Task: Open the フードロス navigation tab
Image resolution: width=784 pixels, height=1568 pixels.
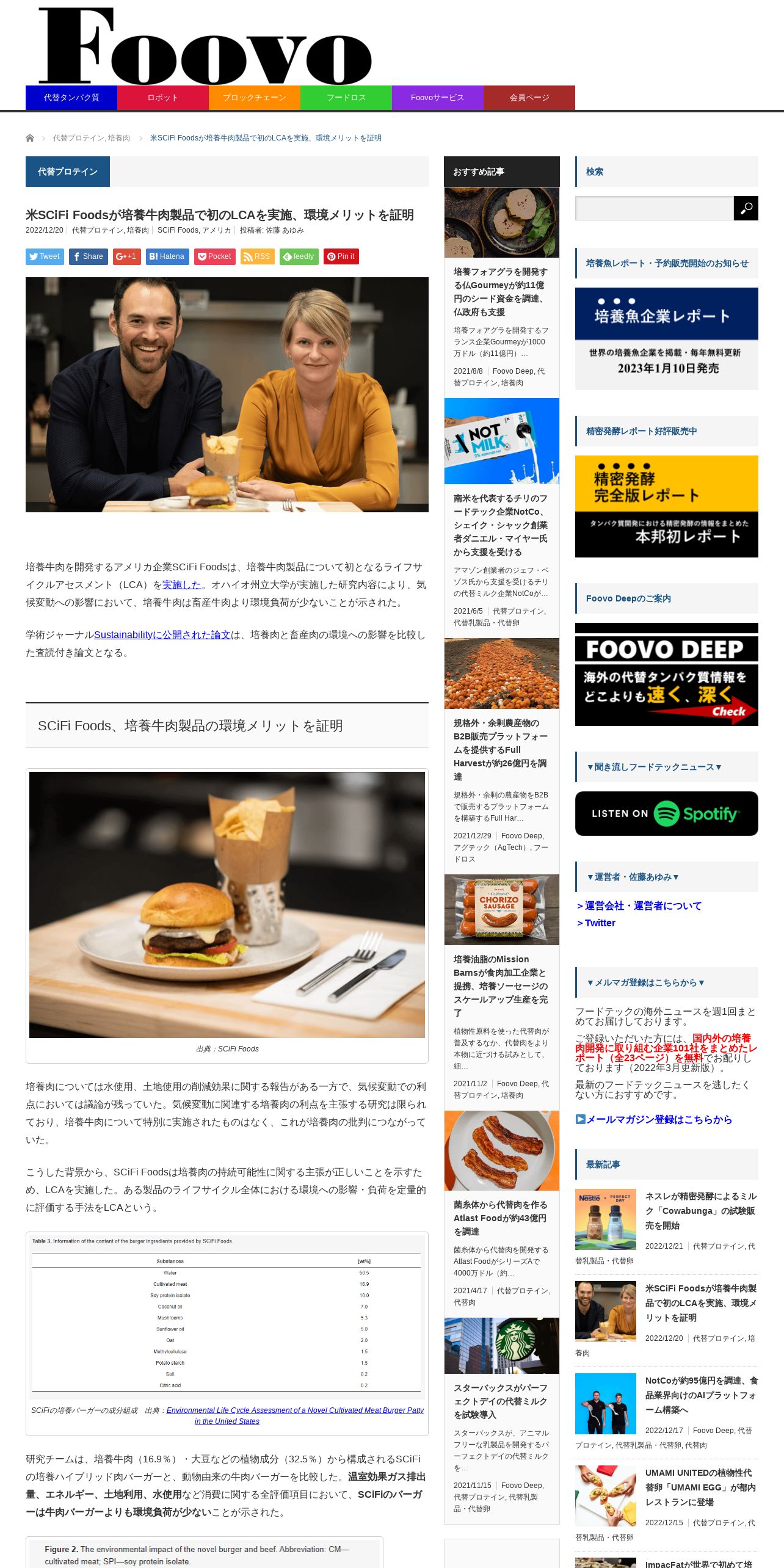Action: pyautogui.click(x=346, y=98)
